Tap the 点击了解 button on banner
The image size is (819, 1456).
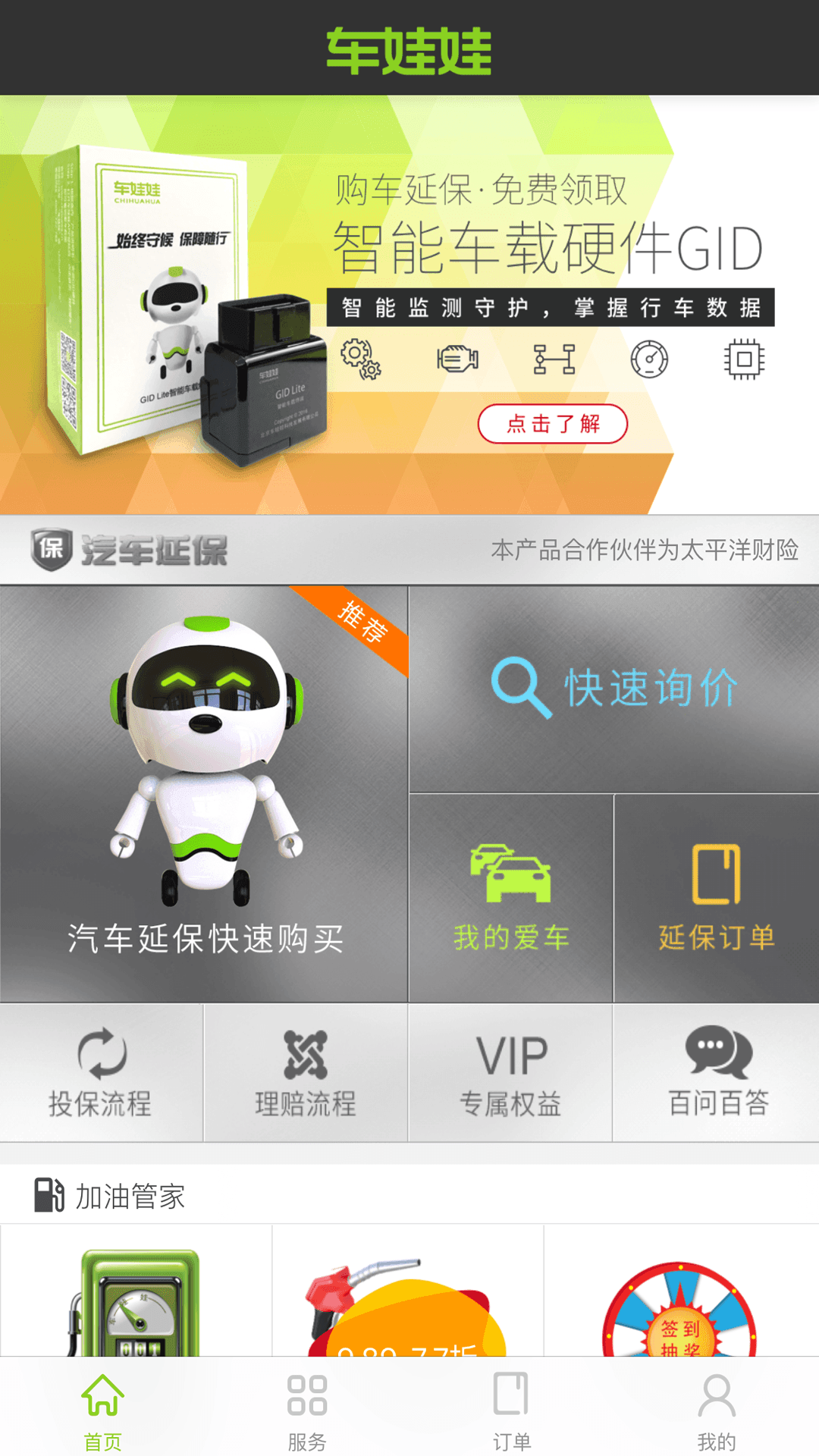point(552,423)
